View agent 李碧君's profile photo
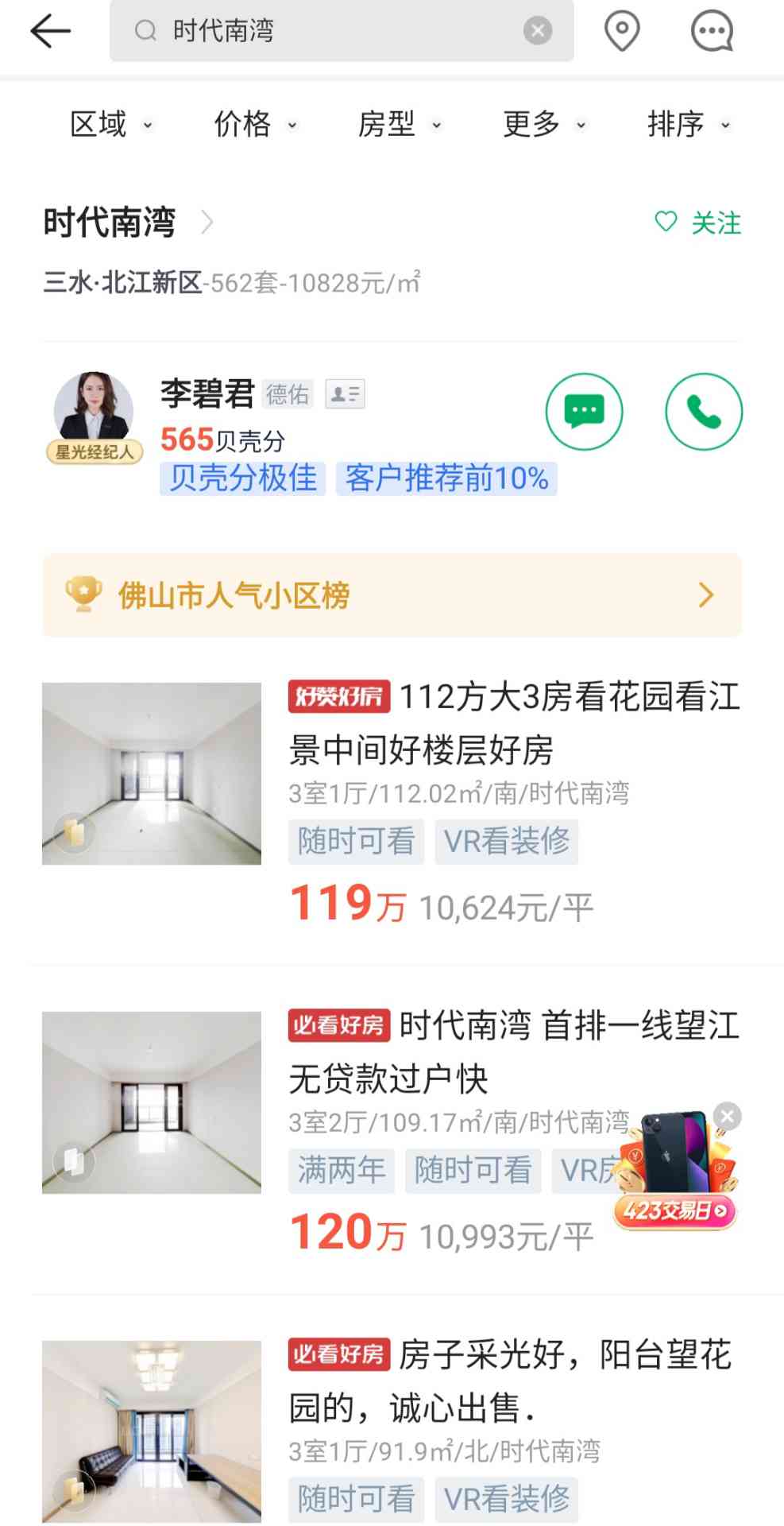This screenshot has width=784, height=1526. coord(94,412)
